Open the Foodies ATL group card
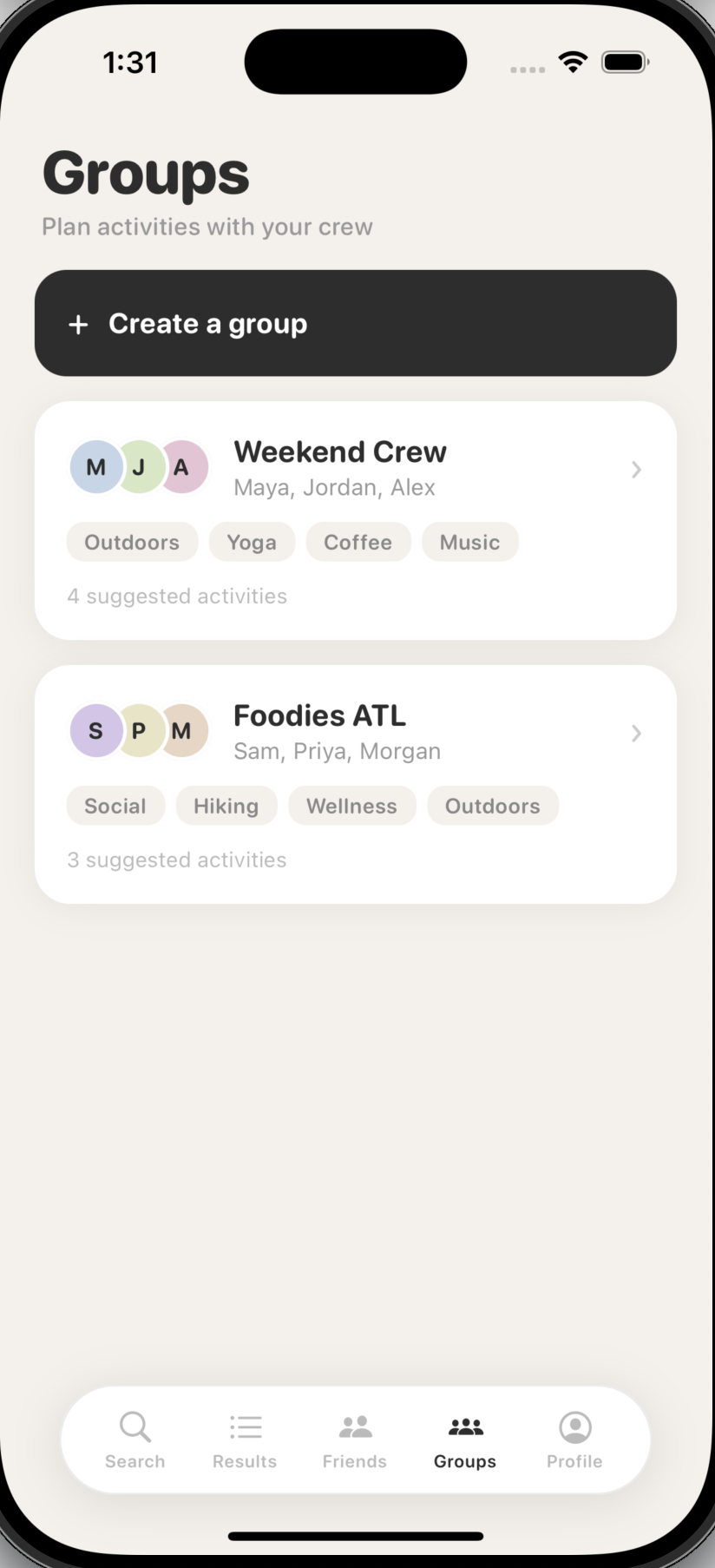This screenshot has height=1568, width=715. 356,784
